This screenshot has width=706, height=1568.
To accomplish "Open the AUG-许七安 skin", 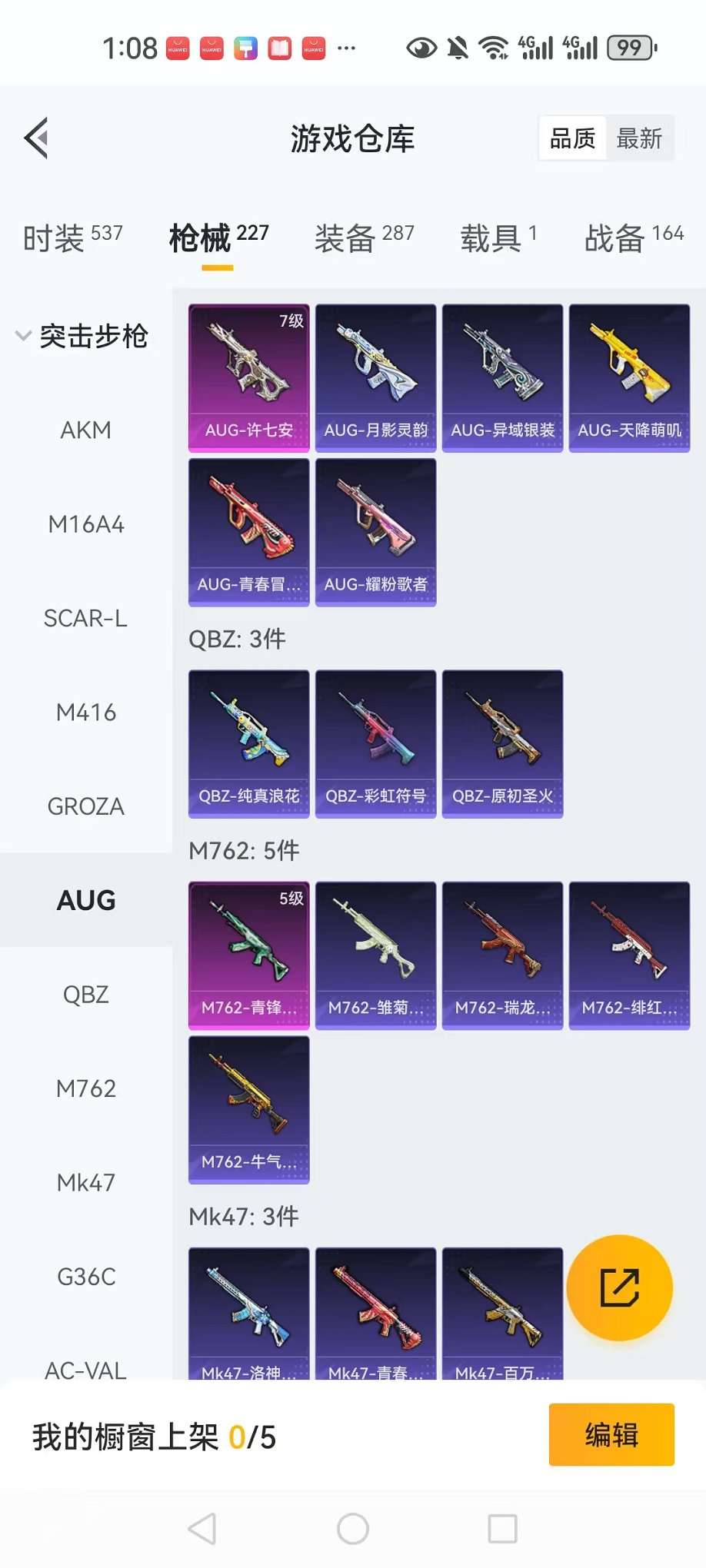I will click(x=249, y=377).
